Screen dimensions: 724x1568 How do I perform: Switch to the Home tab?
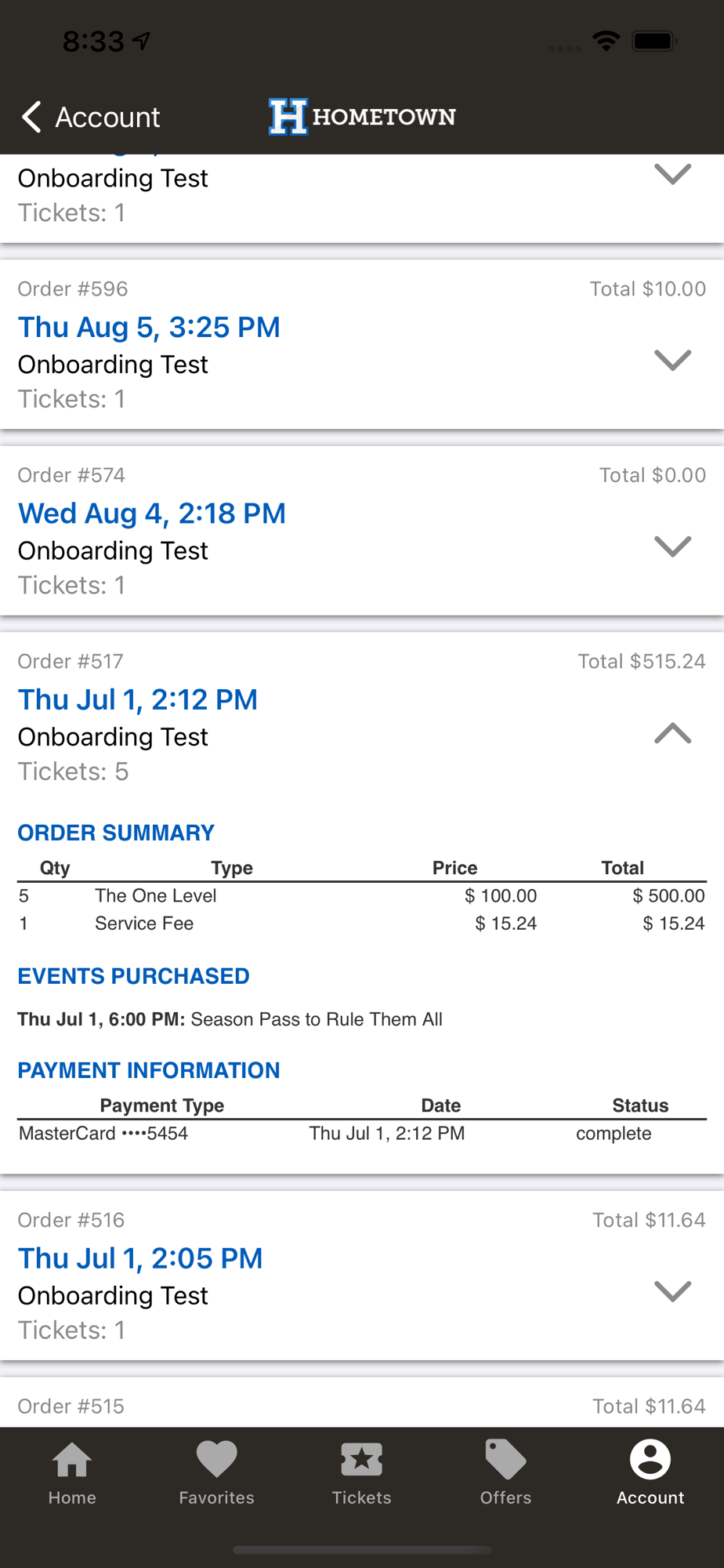[72, 1474]
